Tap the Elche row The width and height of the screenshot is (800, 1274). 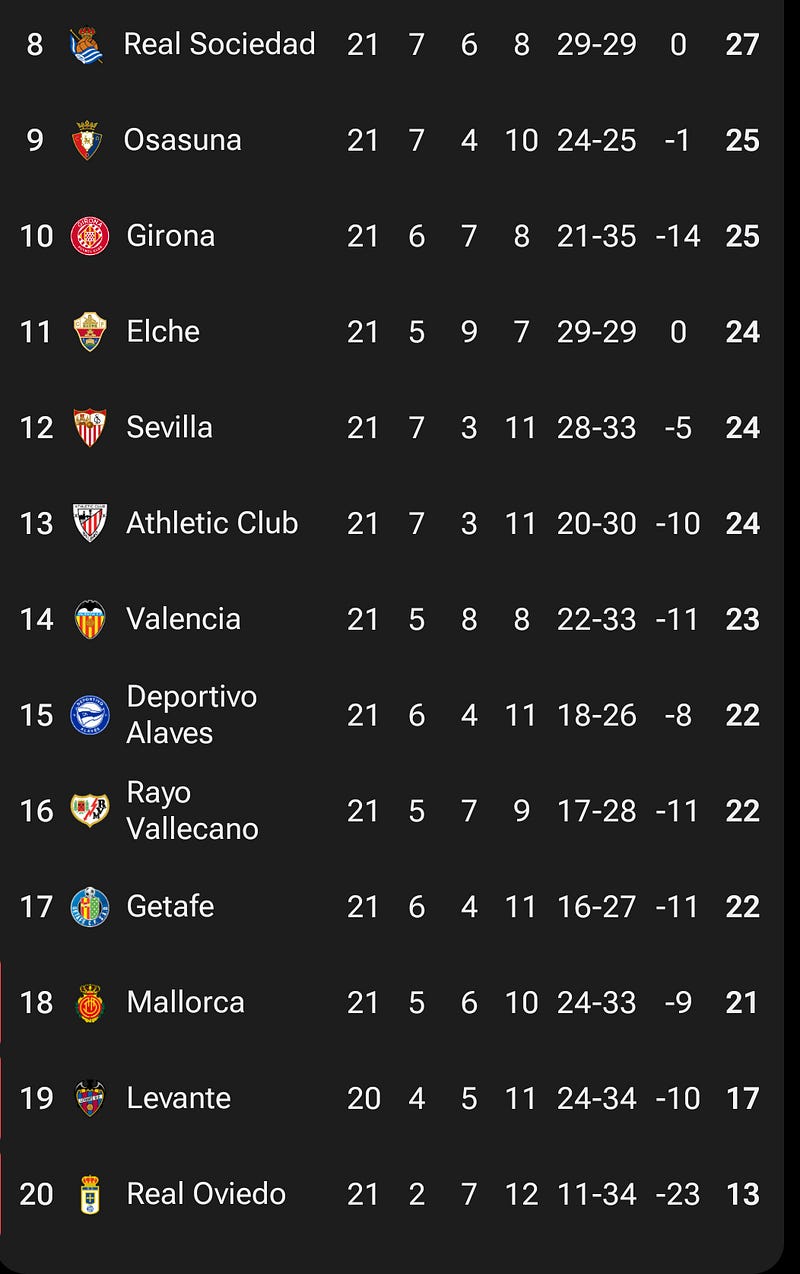click(163, 332)
